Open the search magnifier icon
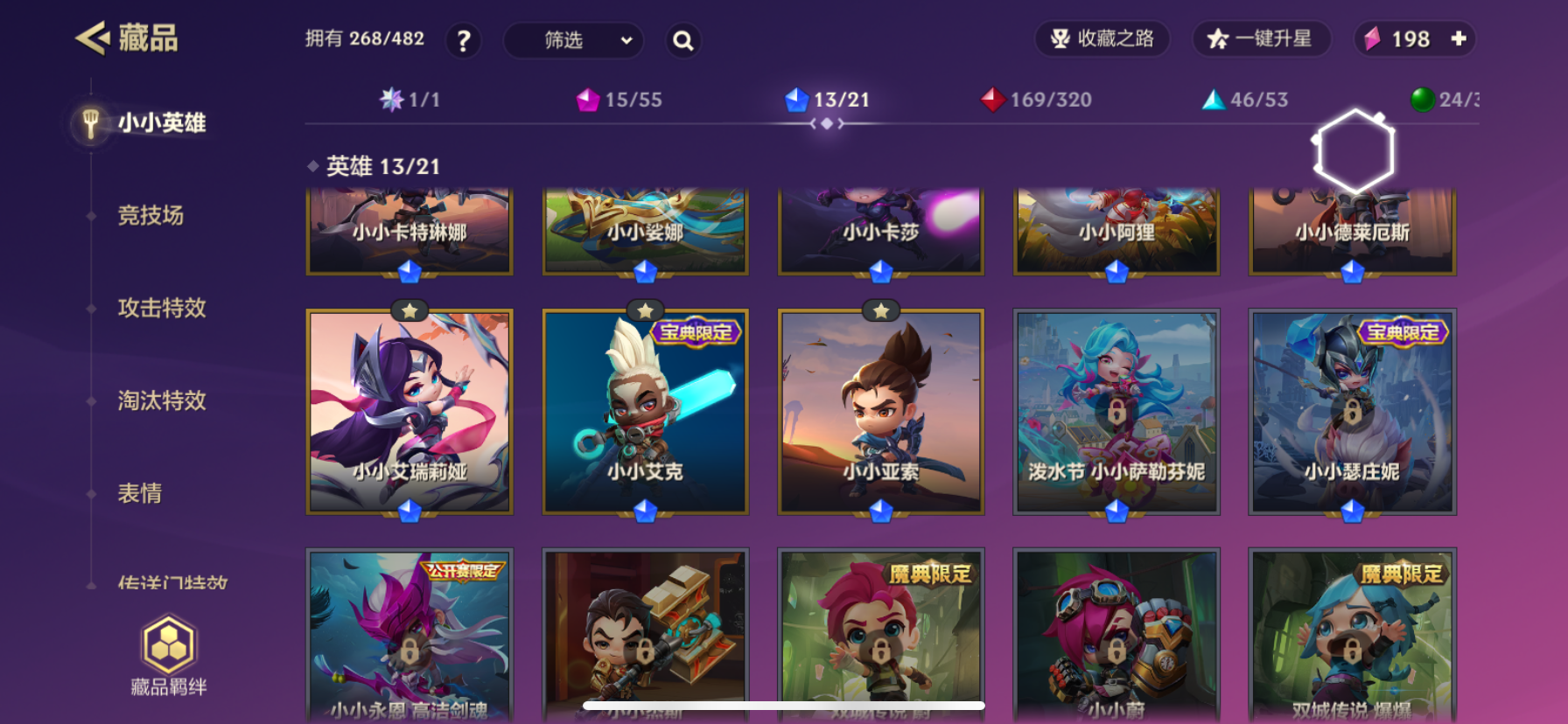This screenshot has height=724, width=1568. [x=683, y=40]
